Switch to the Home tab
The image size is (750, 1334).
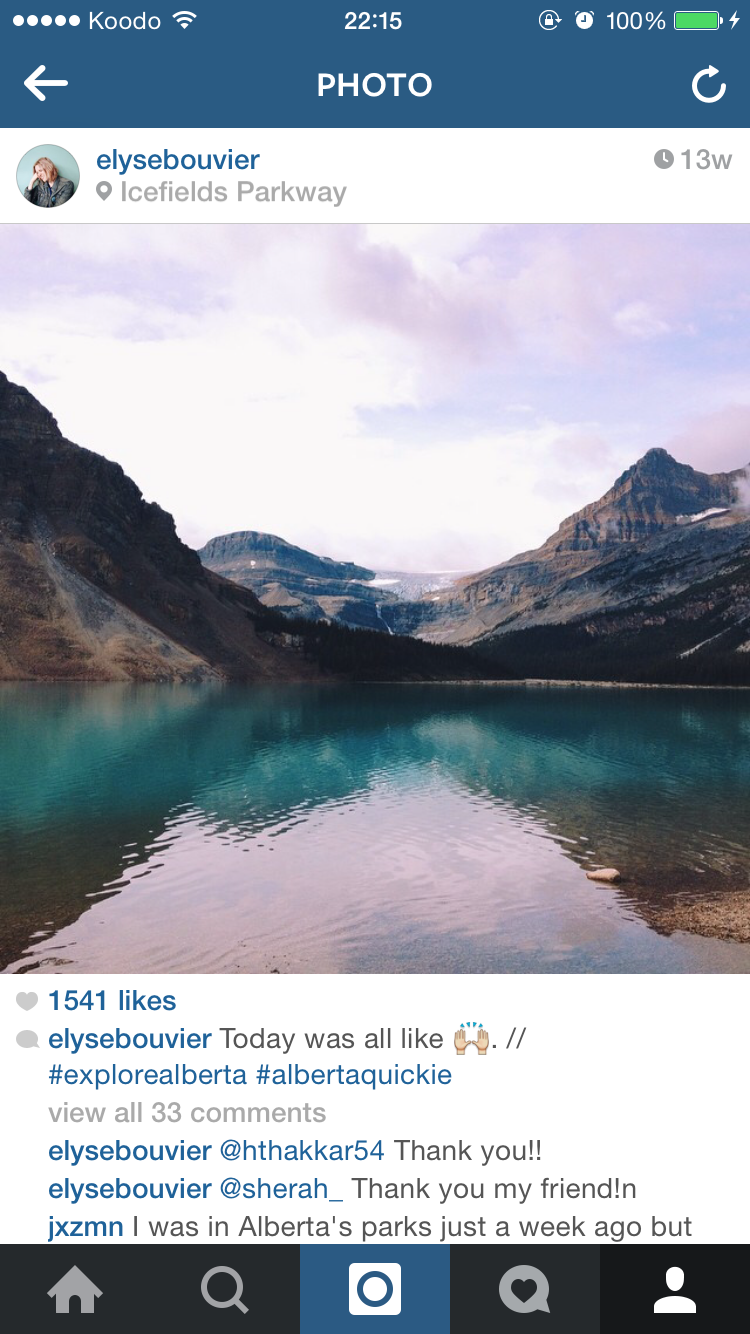coord(75,1290)
